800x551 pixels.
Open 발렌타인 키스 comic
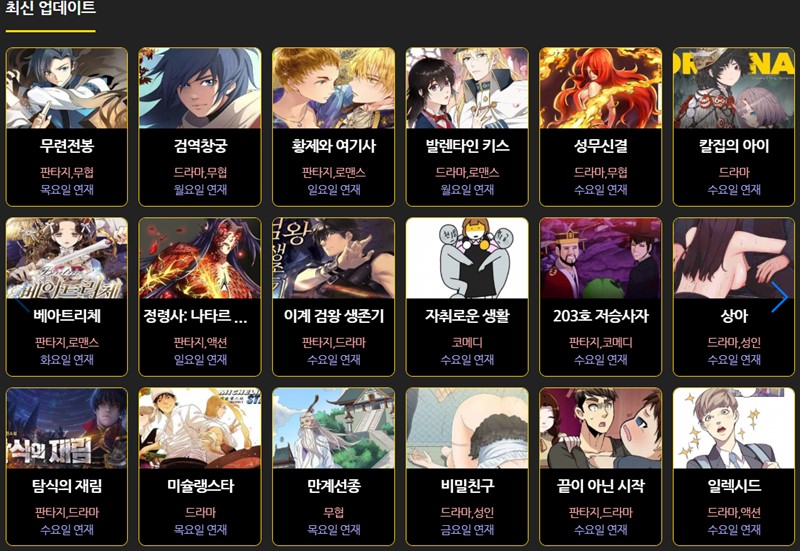click(x=467, y=127)
